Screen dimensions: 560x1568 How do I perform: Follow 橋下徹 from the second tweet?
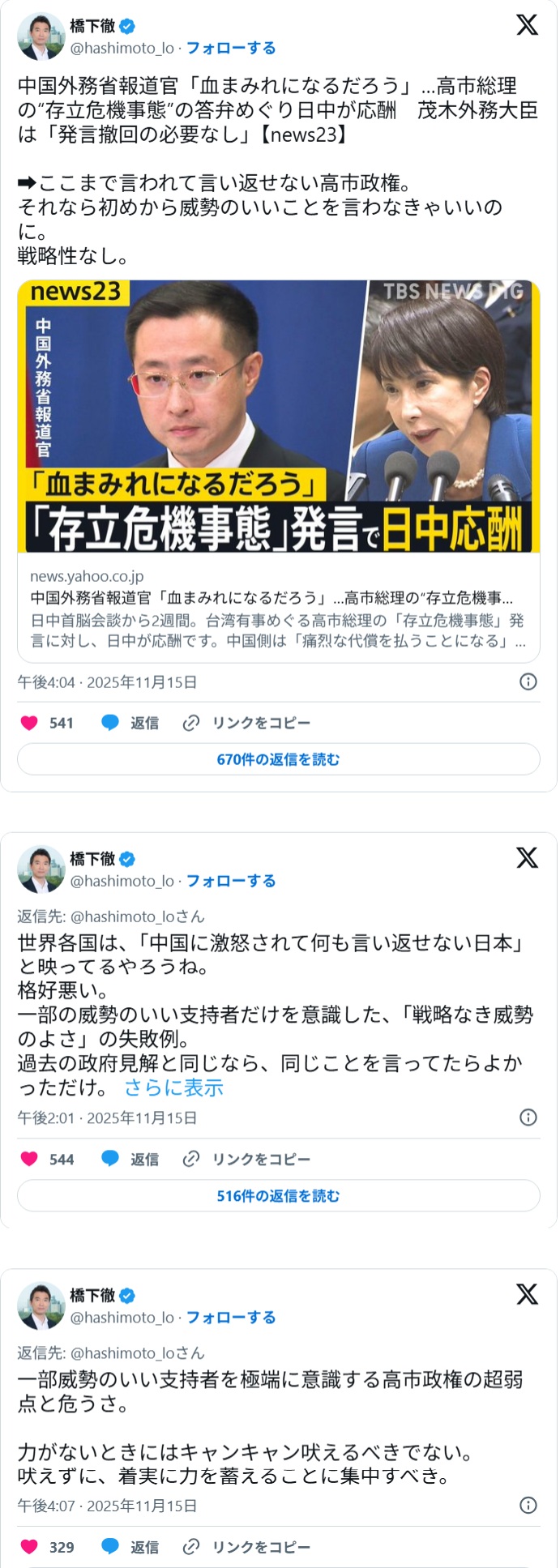pos(231,881)
